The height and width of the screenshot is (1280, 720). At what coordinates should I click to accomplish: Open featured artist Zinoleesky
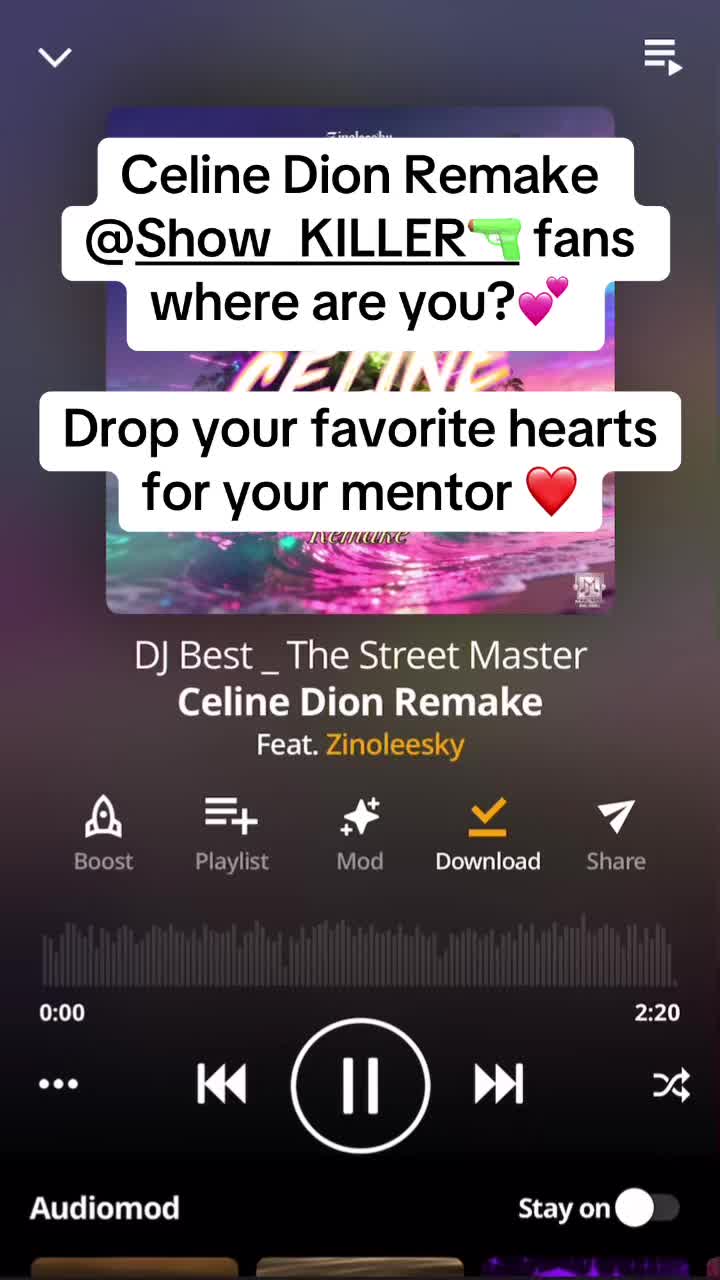pos(395,745)
